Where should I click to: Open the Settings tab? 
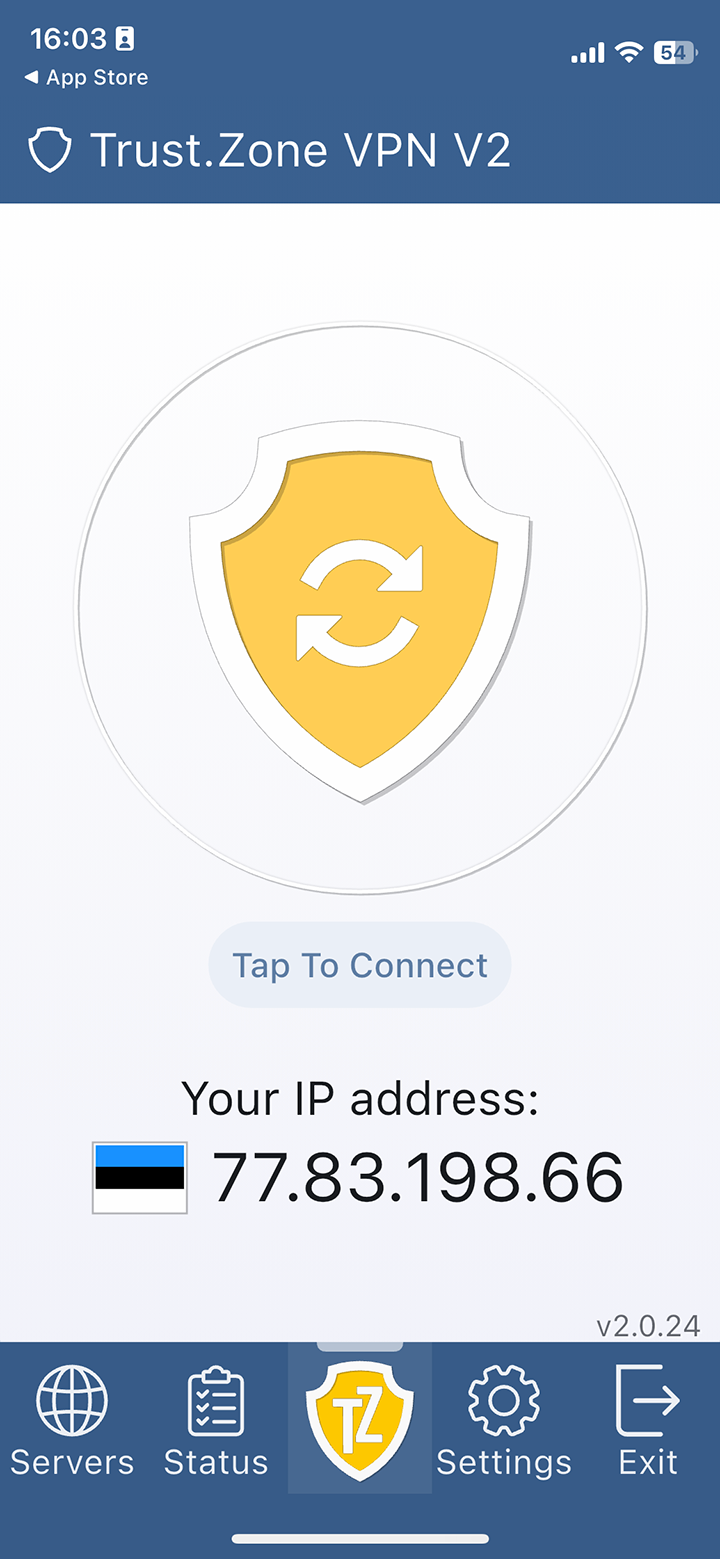pyautogui.click(x=504, y=1420)
